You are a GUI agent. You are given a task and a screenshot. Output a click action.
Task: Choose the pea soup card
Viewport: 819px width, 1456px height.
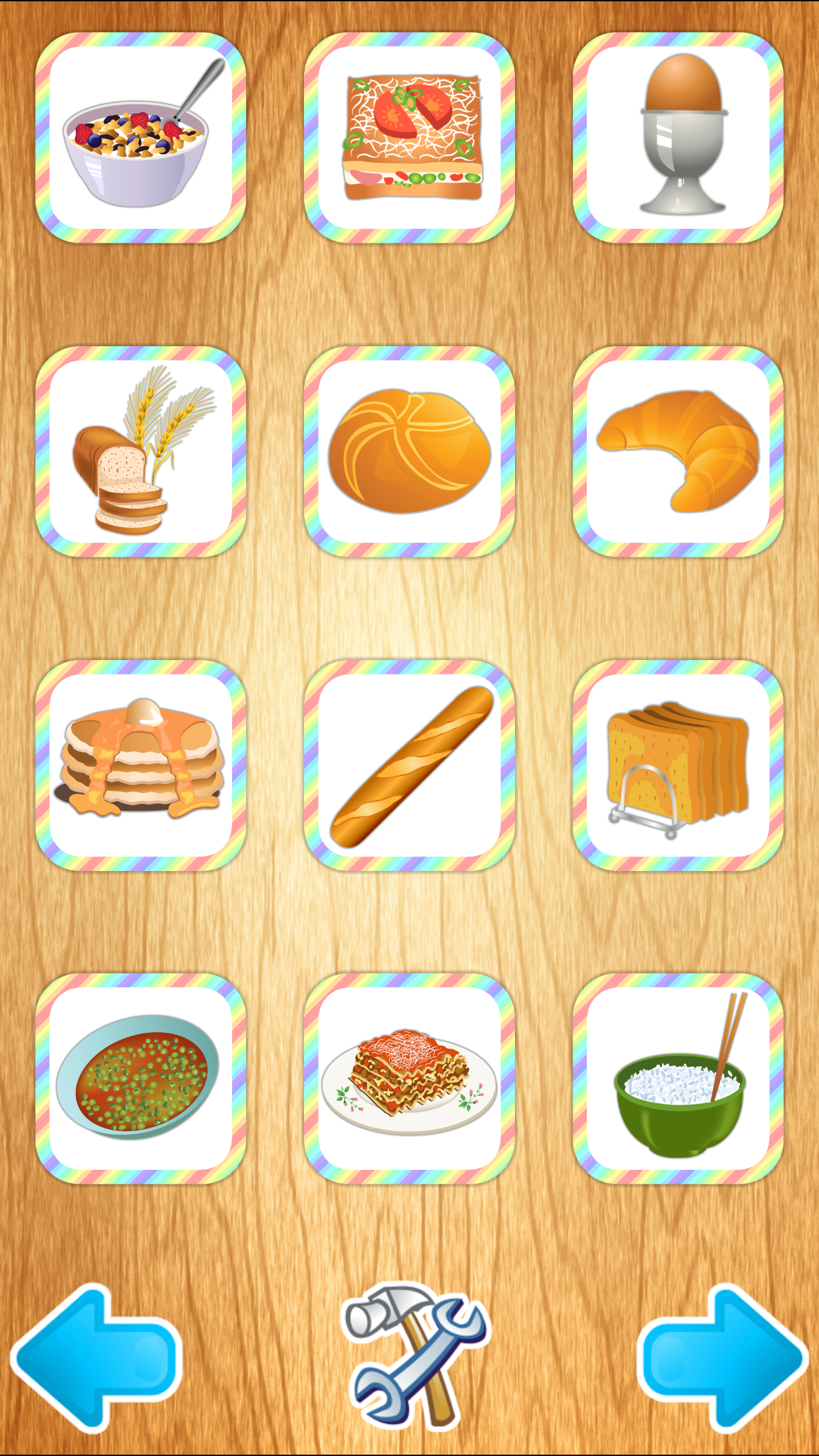(x=140, y=1079)
